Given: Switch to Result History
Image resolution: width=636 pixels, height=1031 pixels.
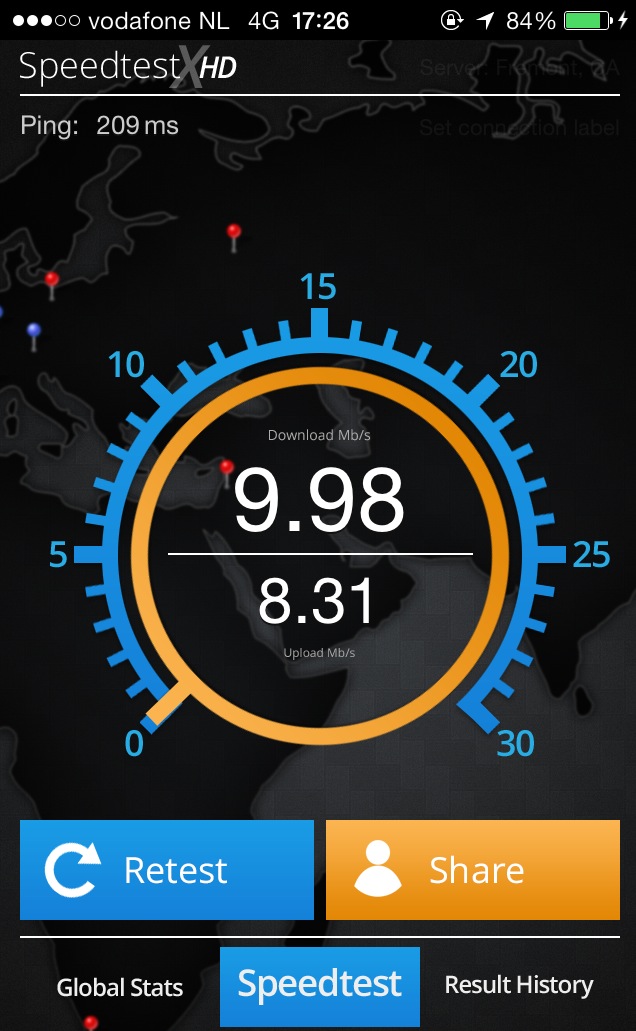Looking at the screenshot, I should 519,986.
